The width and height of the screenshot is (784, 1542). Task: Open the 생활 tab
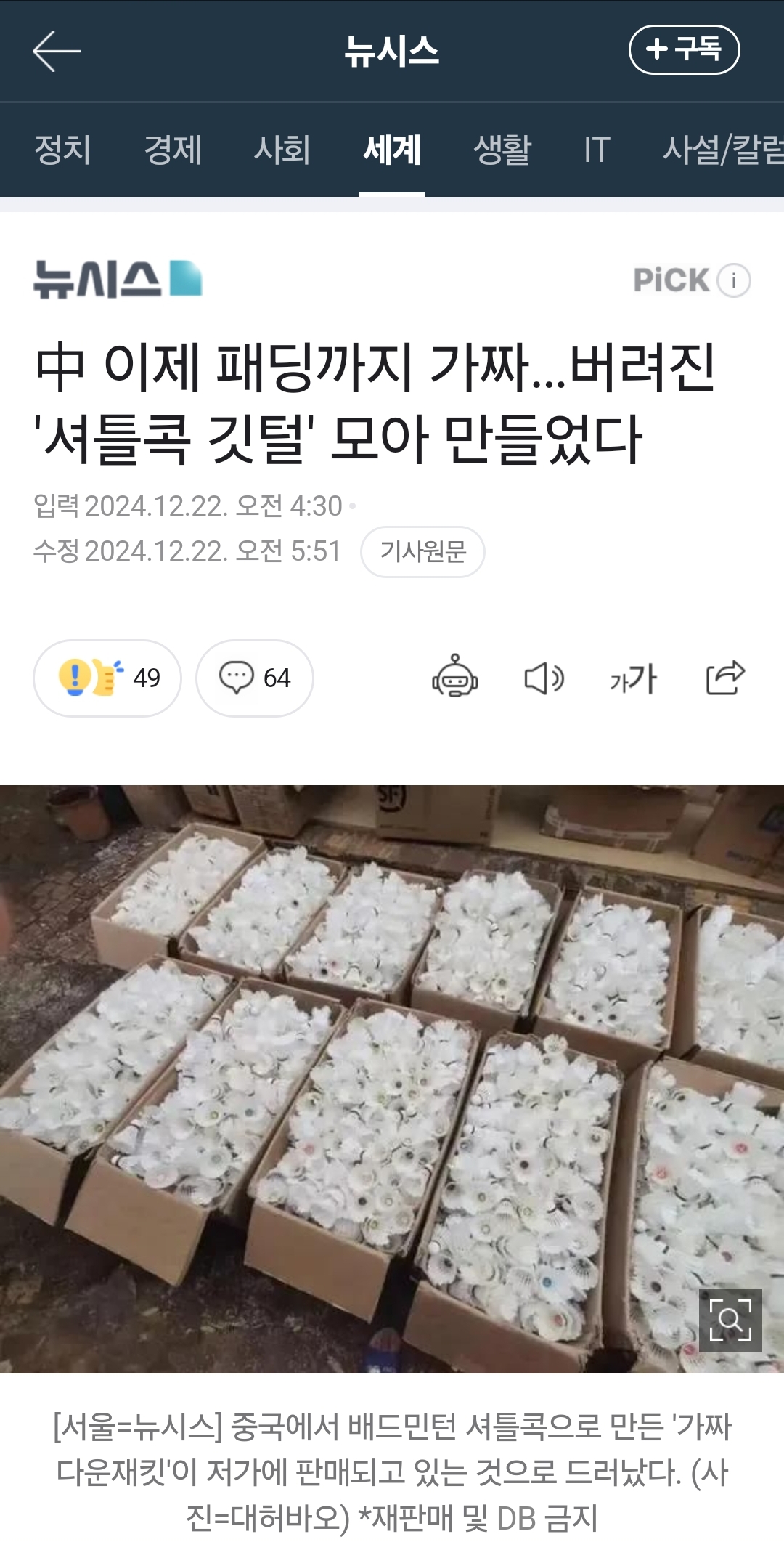tap(502, 150)
